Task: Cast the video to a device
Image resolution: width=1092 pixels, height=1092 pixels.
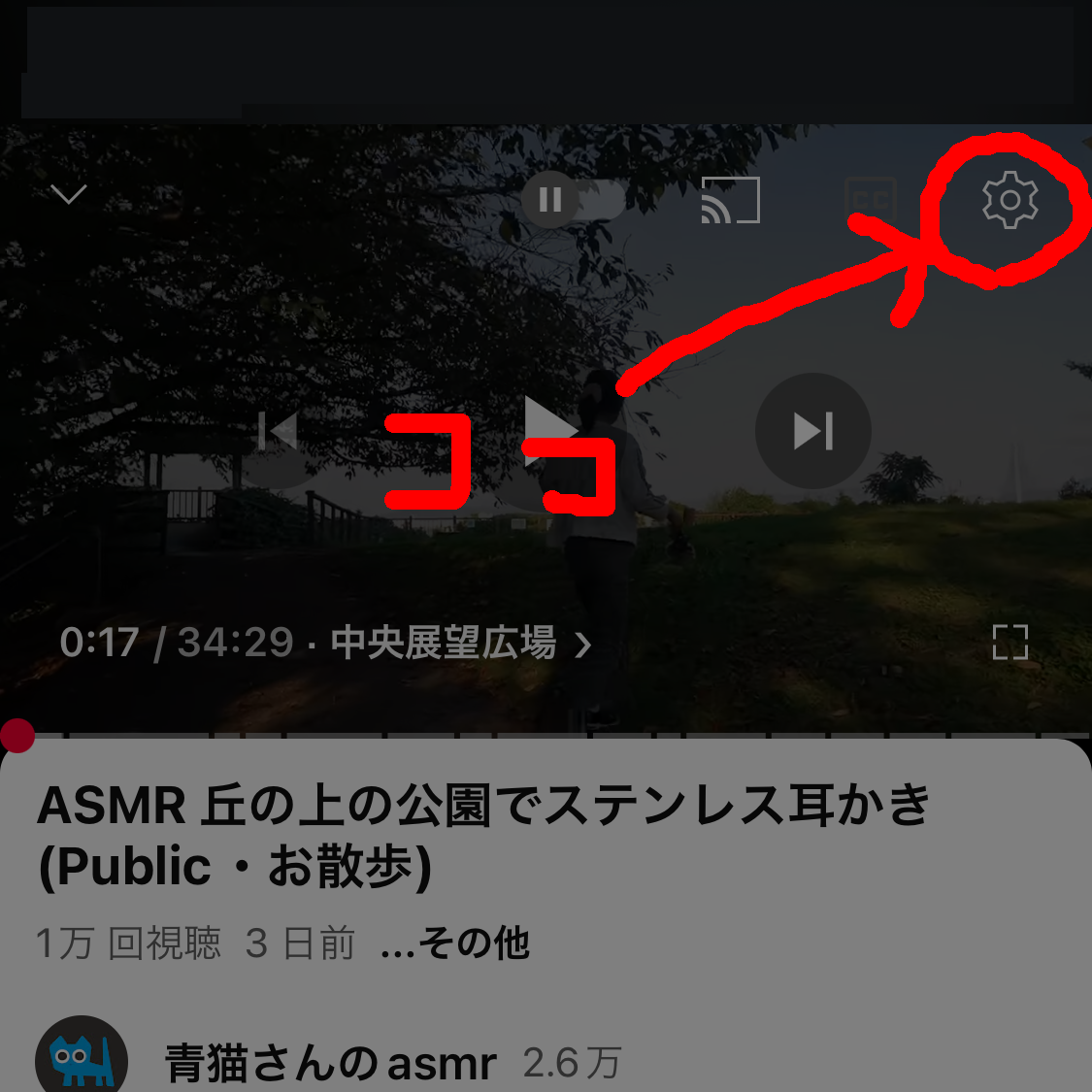Action: click(730, 201)
